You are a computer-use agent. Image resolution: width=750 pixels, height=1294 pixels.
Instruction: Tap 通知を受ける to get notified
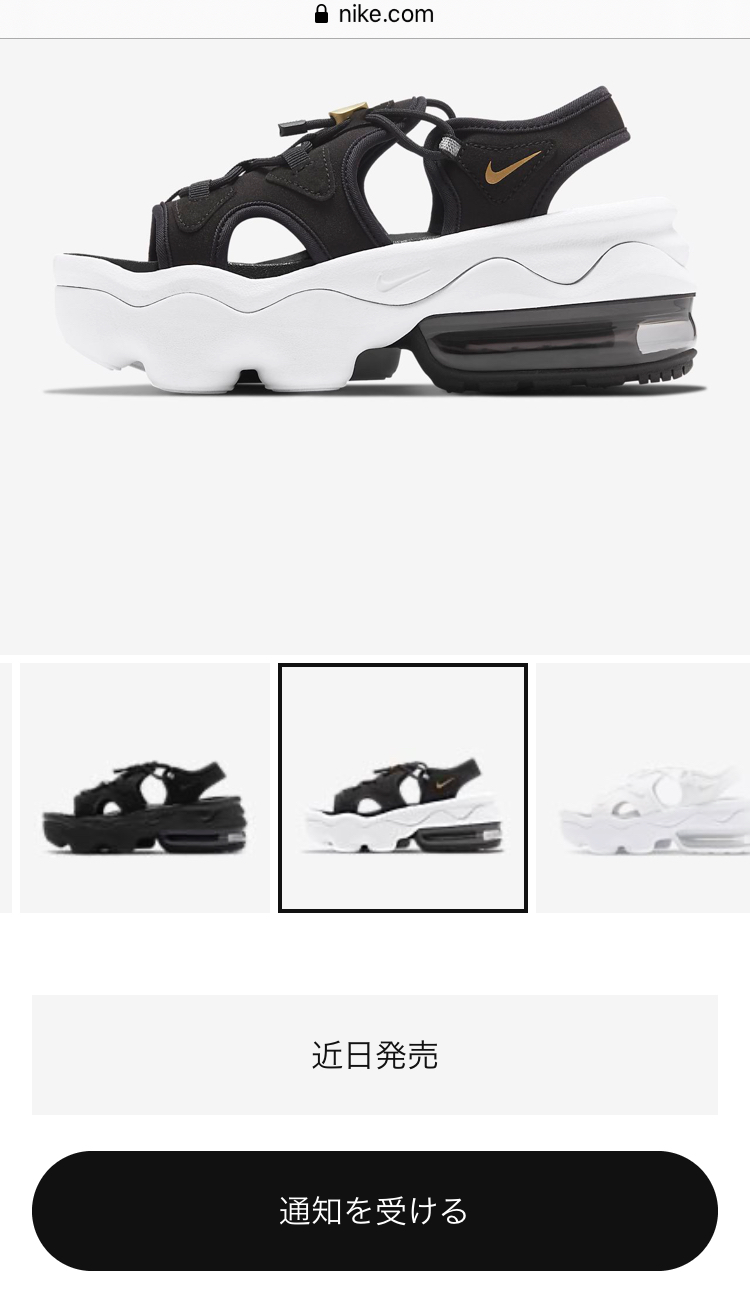[x=375, y=1211]
